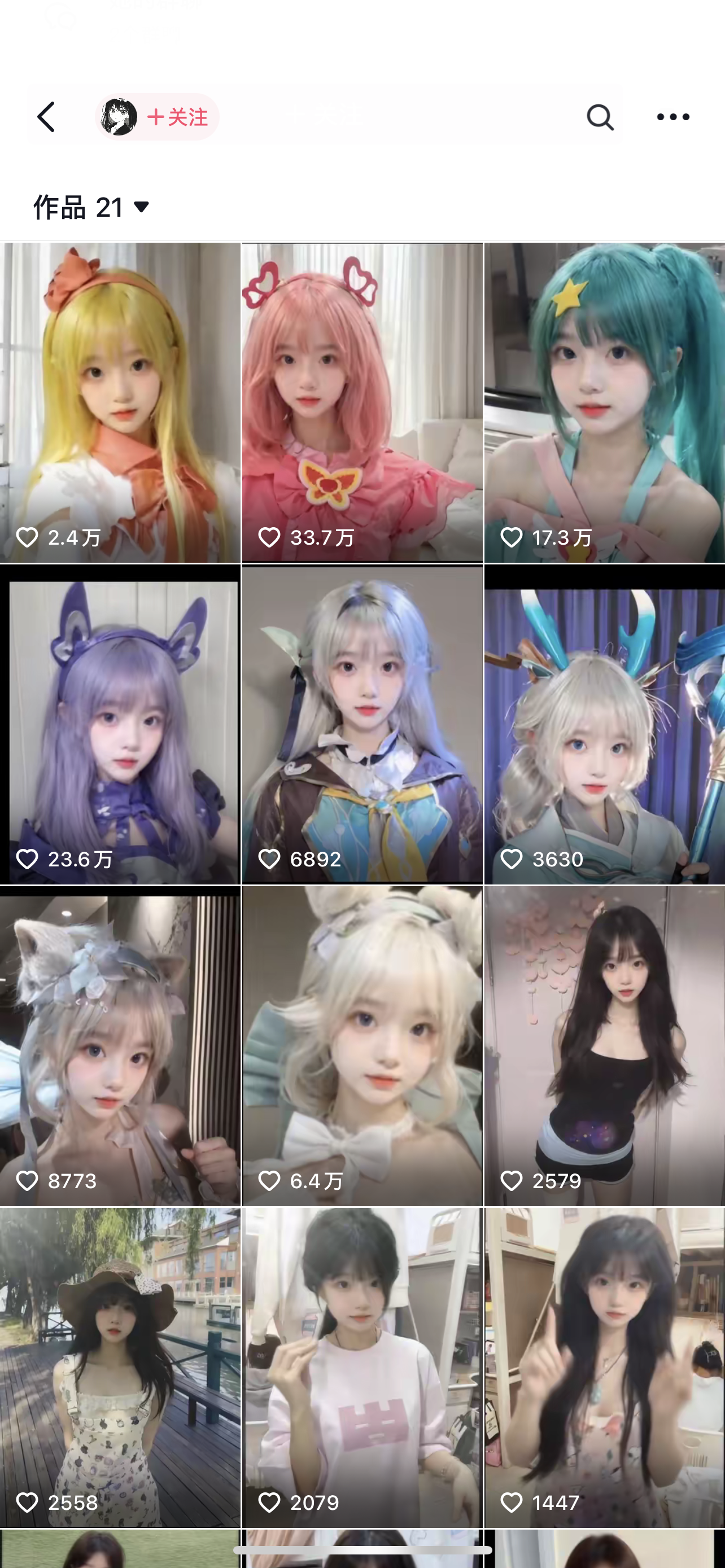The height and width of the screenshot is (1568, 725).
Task: Open the video with 6892 likes
Action: pos(362,724)
